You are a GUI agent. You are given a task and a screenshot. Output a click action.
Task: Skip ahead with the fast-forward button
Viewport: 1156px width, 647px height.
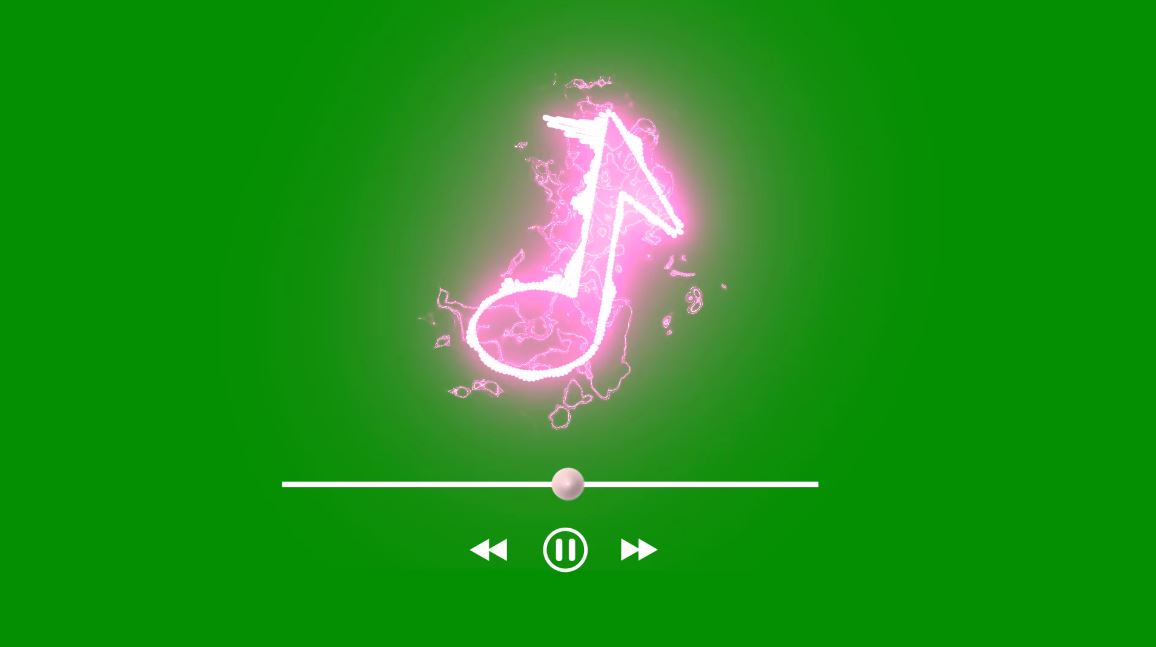pos(638,550)
